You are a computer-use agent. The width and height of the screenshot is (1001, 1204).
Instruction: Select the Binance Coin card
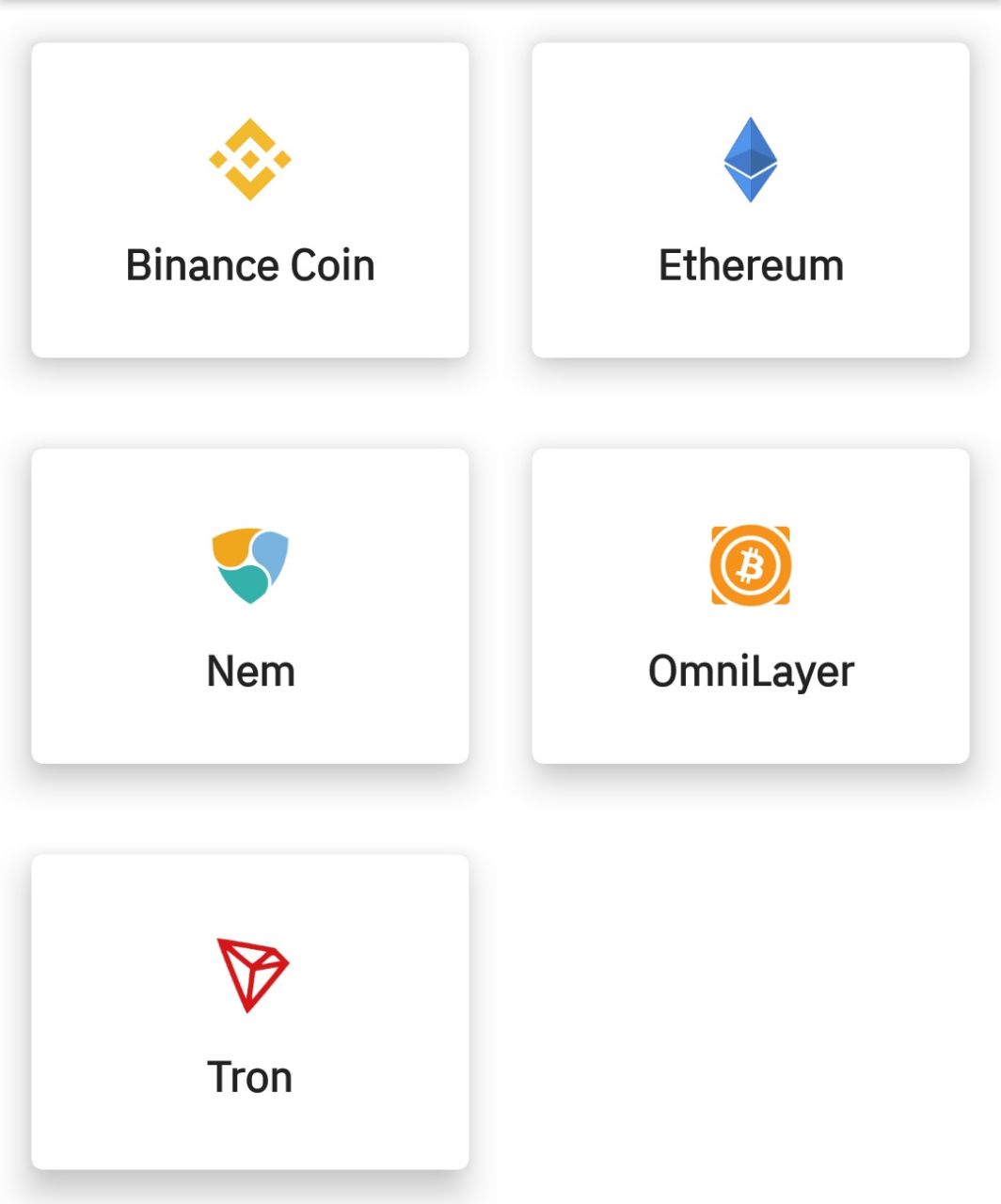point(250,200)
